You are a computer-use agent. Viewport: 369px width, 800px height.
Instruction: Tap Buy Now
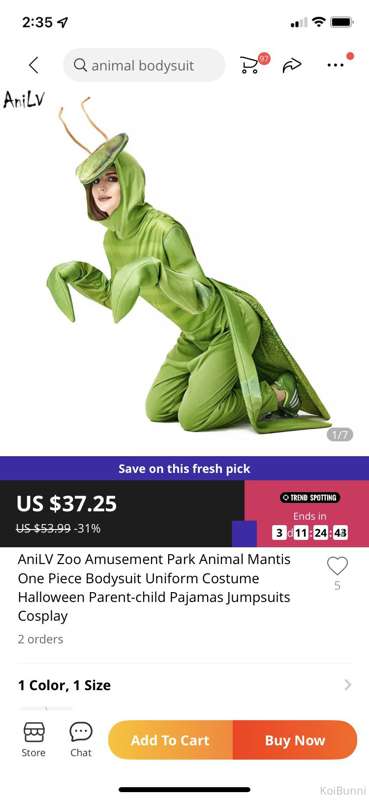[x=295, y=740]
